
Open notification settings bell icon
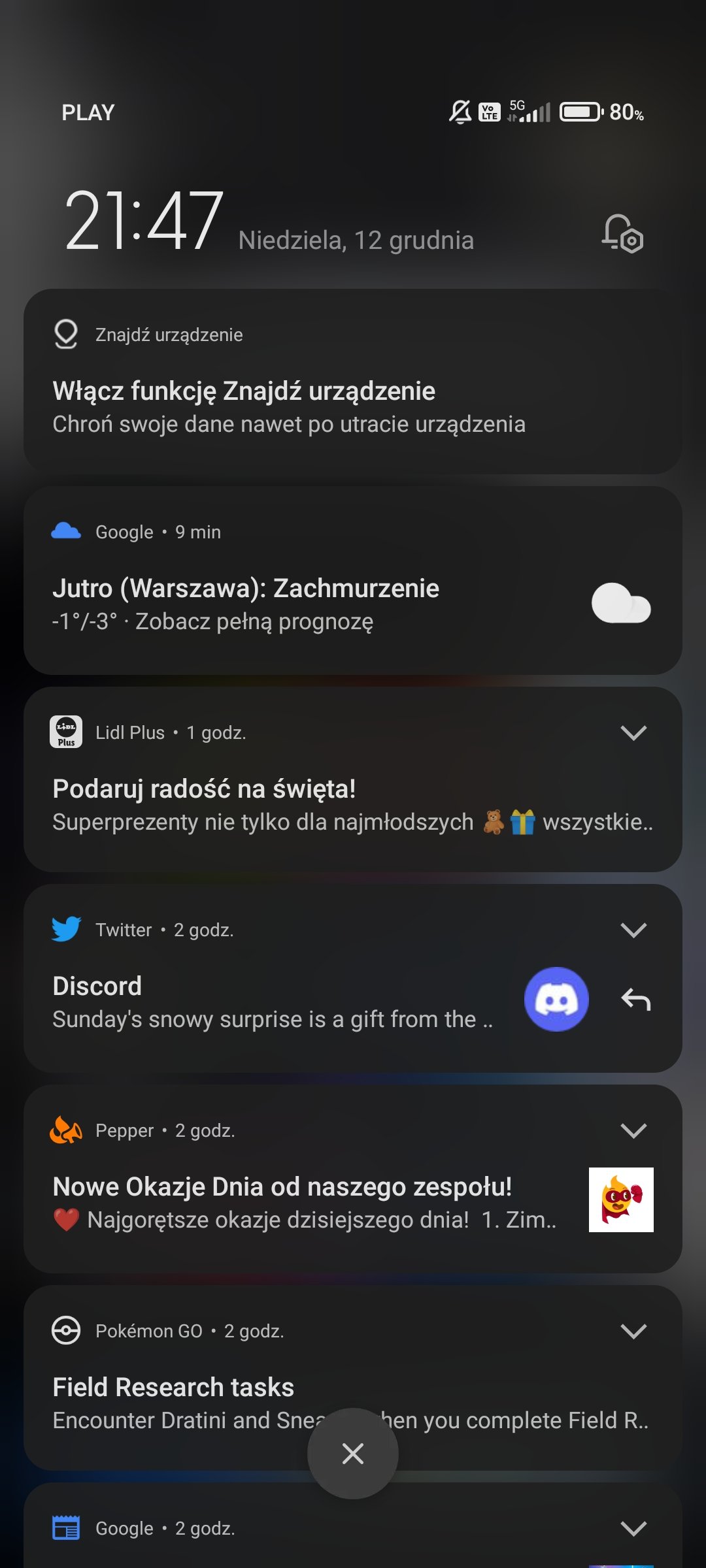[x=622, y=234]
